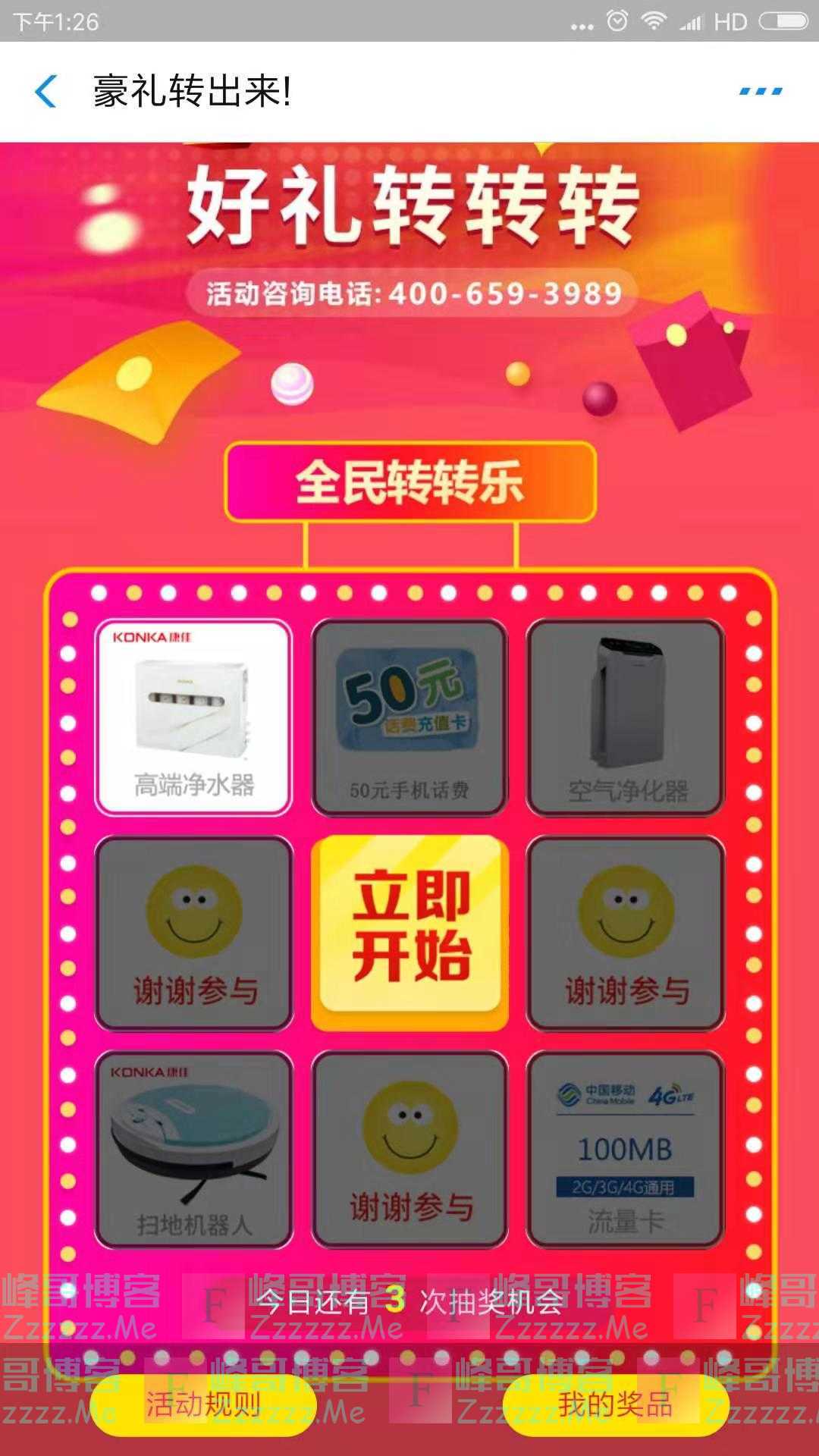Select the 空气净化器 prize tile

pyautogui.click(x=624, y=717)
